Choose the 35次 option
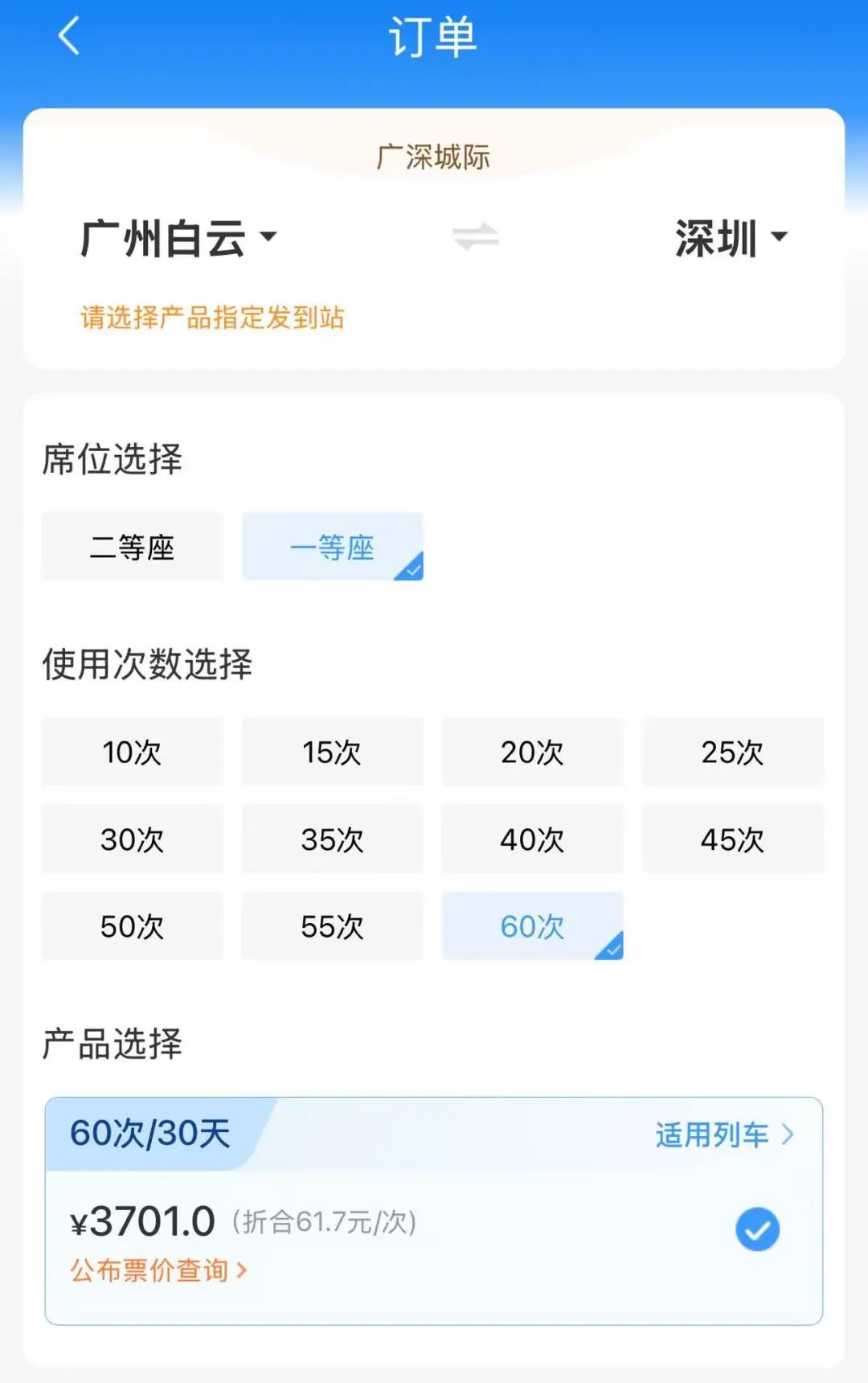Viewport: 868px width, 1383px height. (x=332, y=839)
